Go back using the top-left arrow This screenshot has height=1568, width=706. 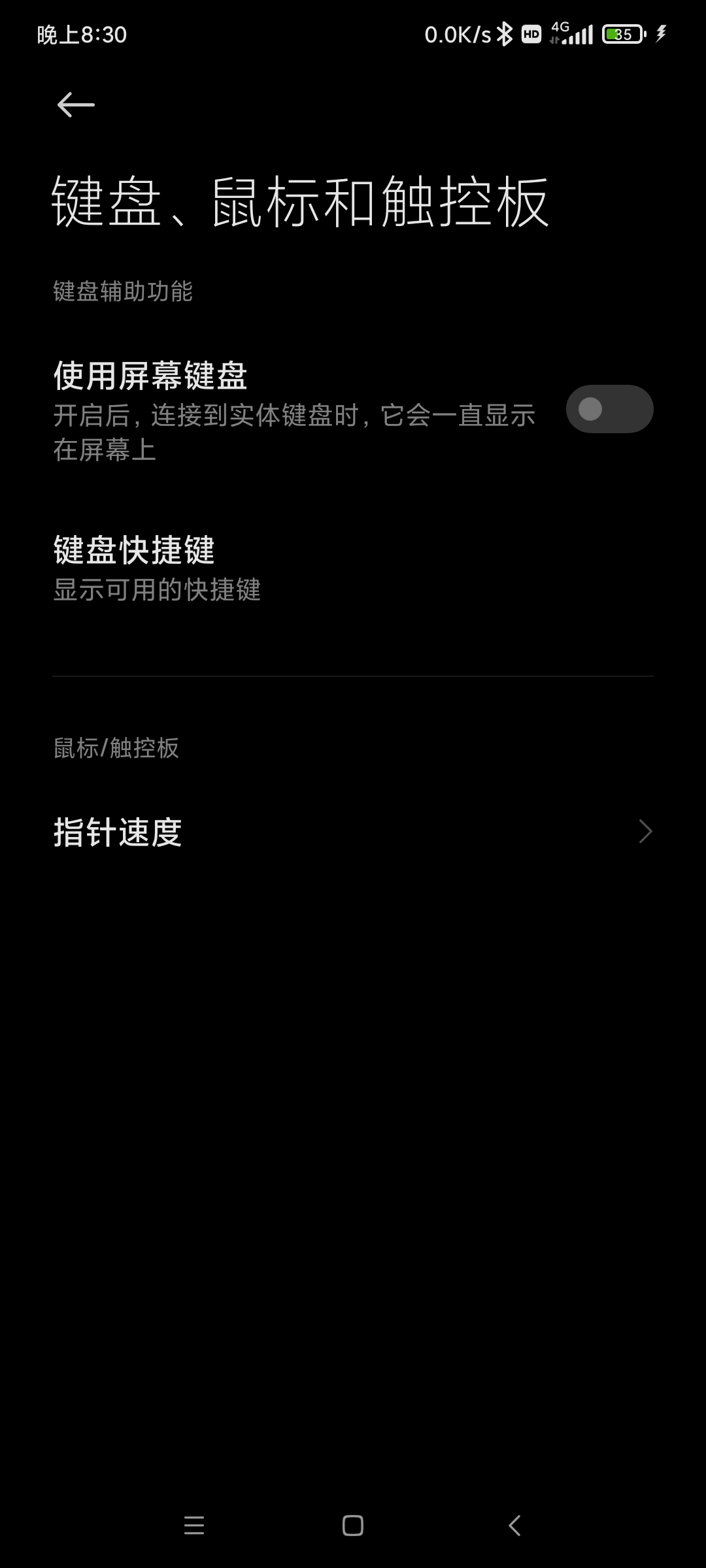pos(76,105)
